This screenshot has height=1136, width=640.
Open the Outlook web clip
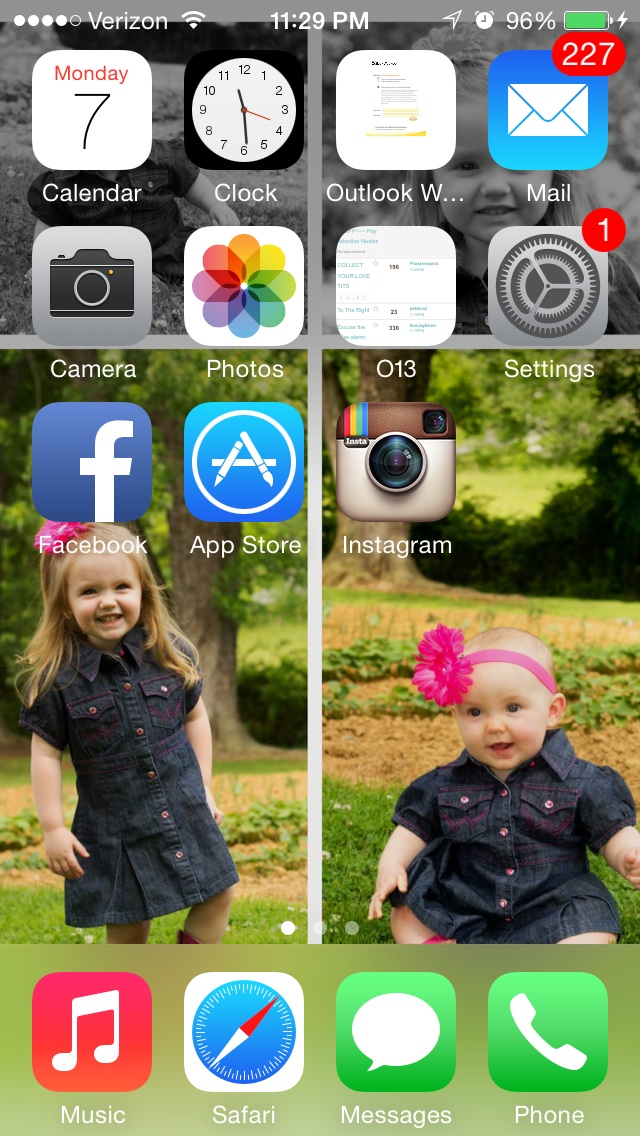click(396, 110)
